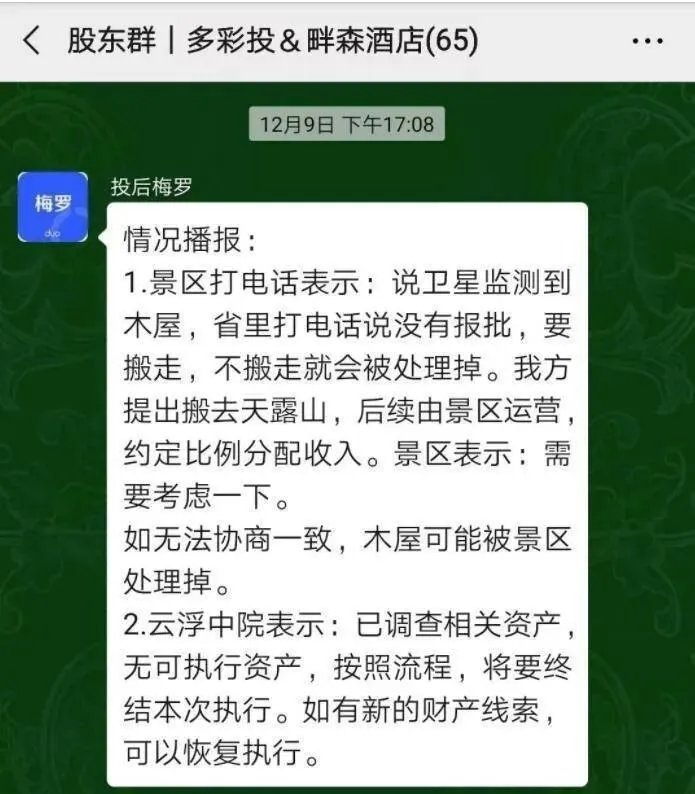The width and height of the screenshot is (695, 794).
Task: Go back from the group chat
Action: [x=31, y=41]
